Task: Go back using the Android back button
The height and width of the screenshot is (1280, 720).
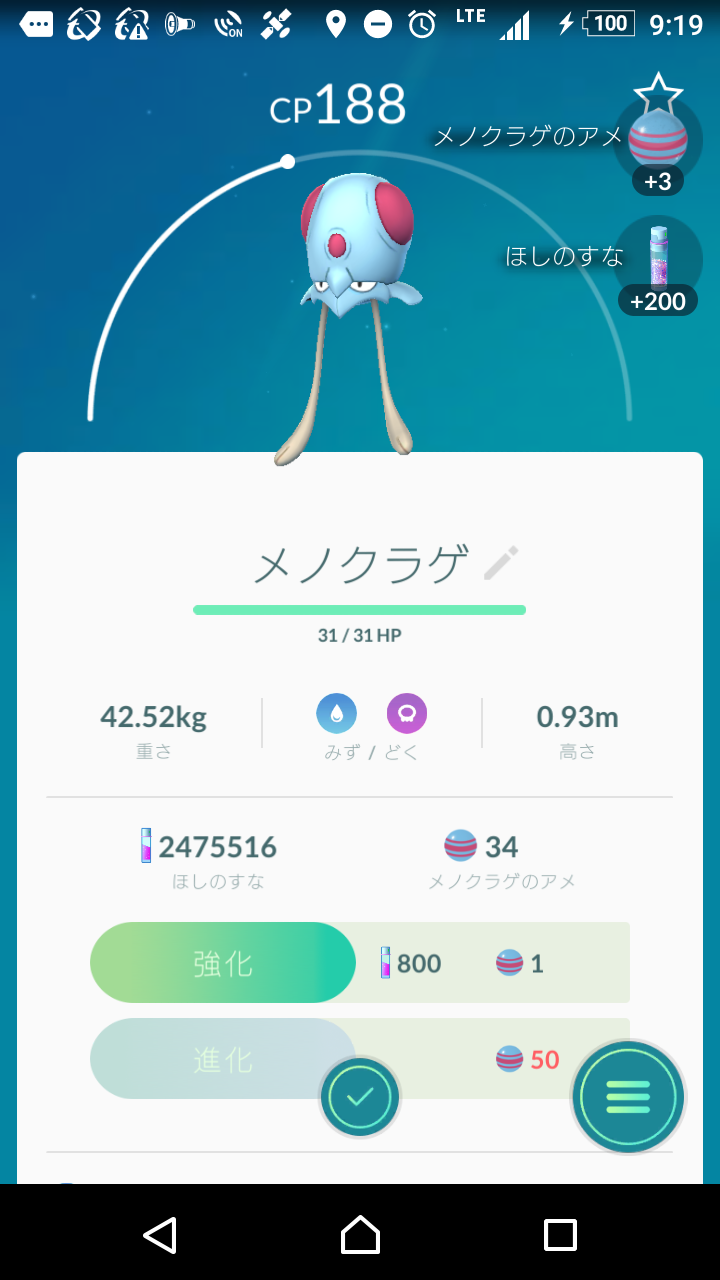Action: (160, 1235)
